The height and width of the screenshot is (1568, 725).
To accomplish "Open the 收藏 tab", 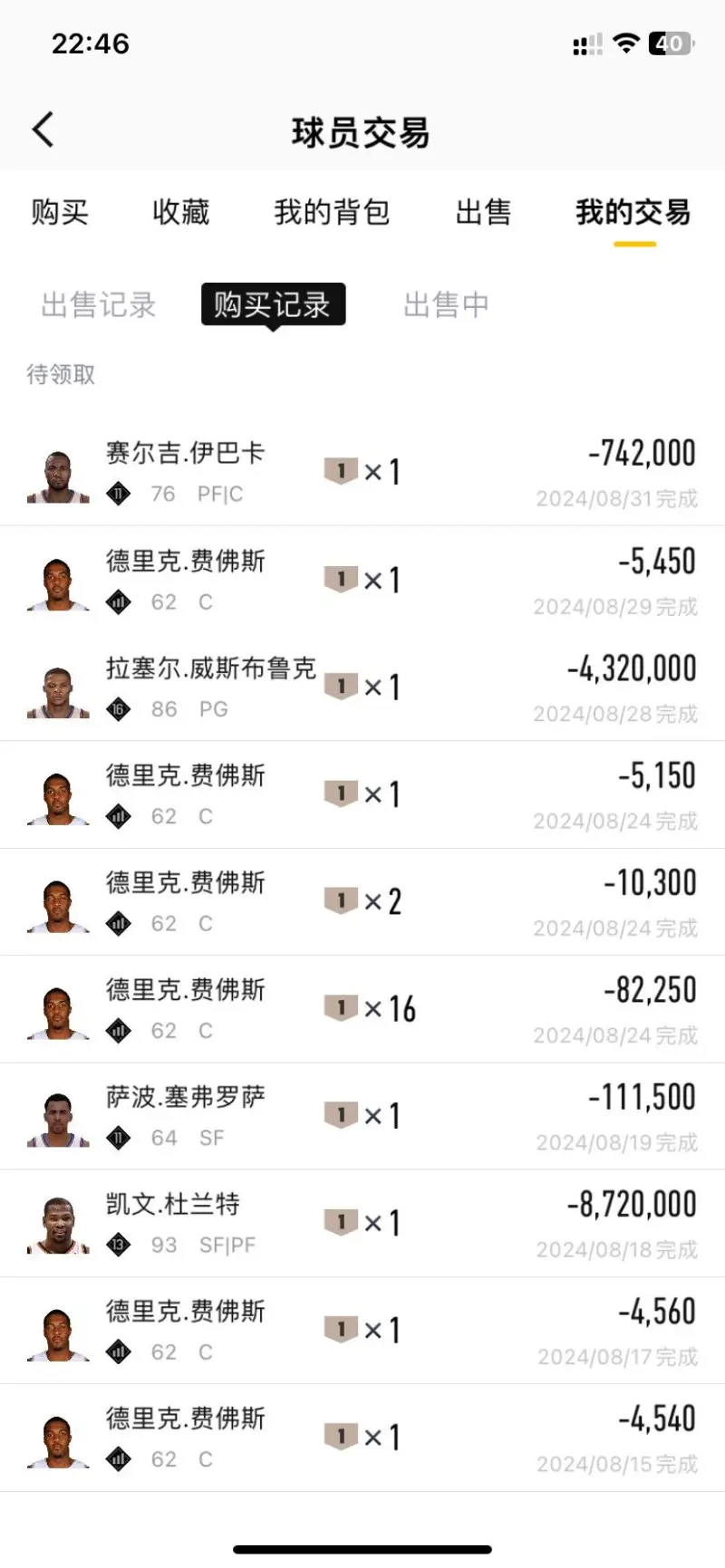I will point(180,212).
